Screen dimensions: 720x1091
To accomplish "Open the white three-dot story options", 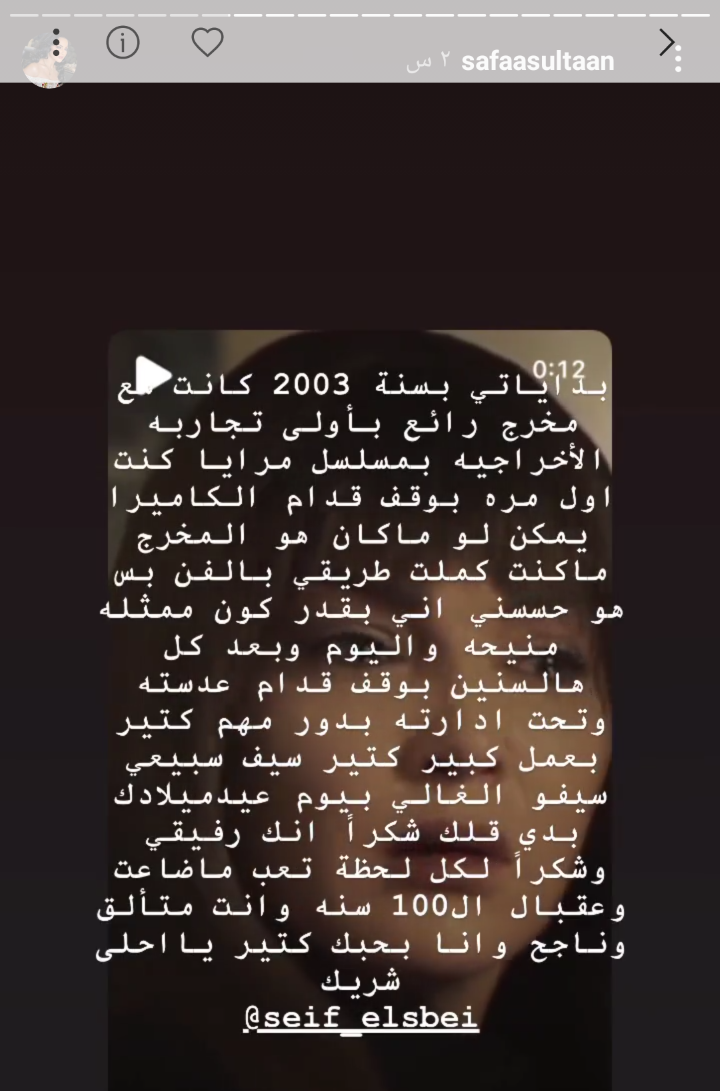I will [x=678, y=58].
